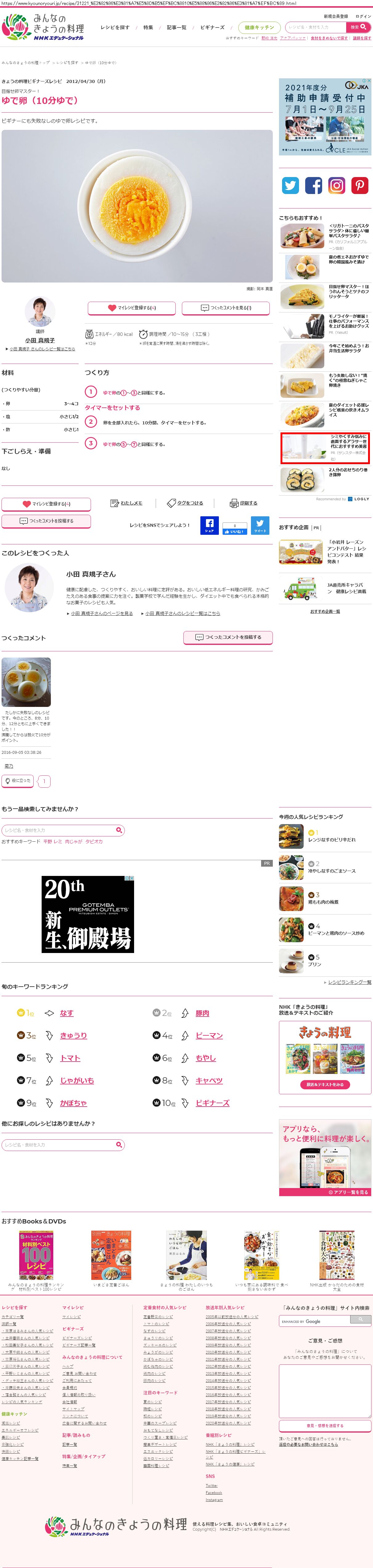Viewport: 373px width, 1568px height.
Task: Tap the ログイン link
Action: (363, 16)
